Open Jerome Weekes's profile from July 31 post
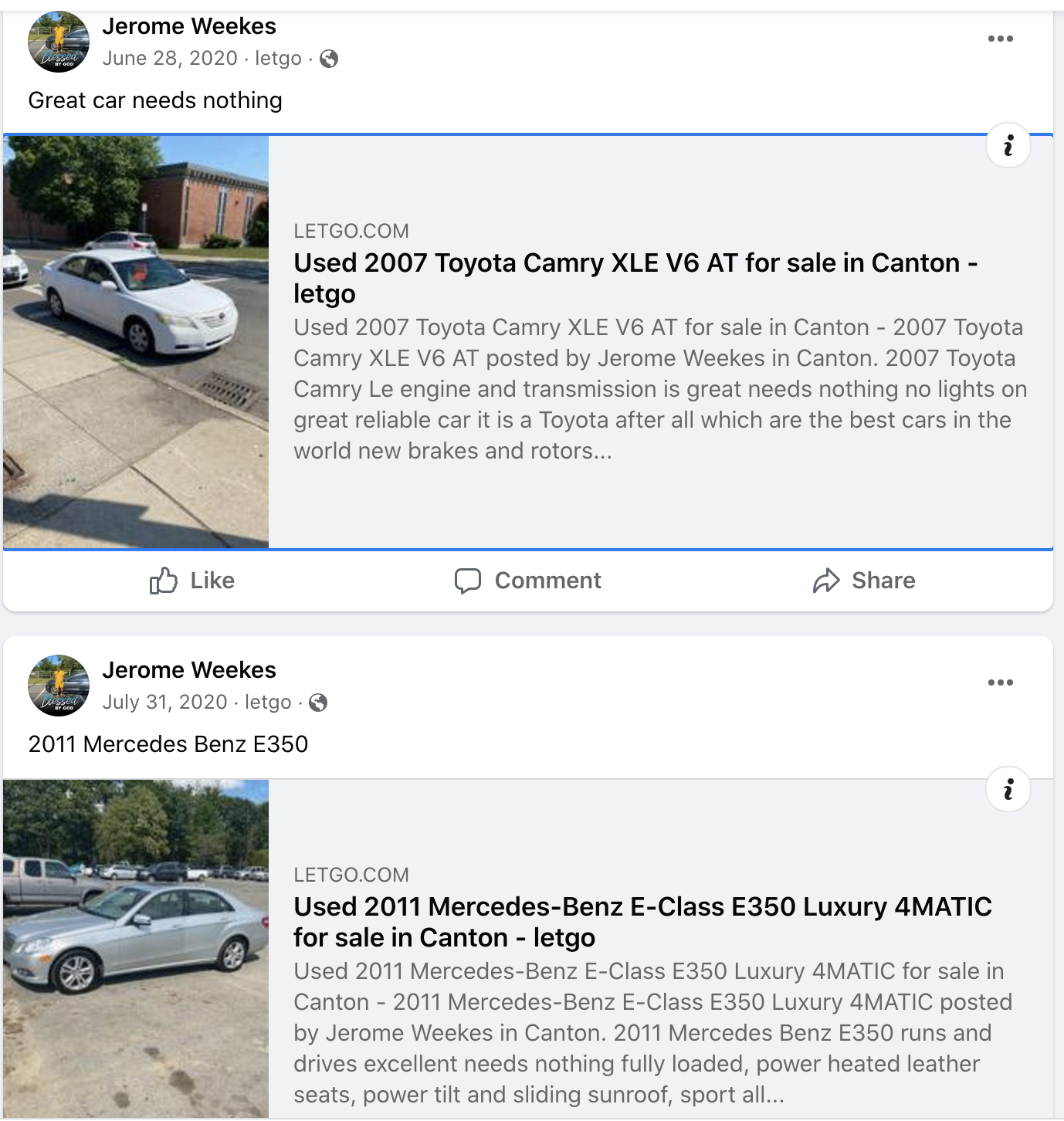The height and width of the screenshot is (1121, 1064). pos(189,670)
